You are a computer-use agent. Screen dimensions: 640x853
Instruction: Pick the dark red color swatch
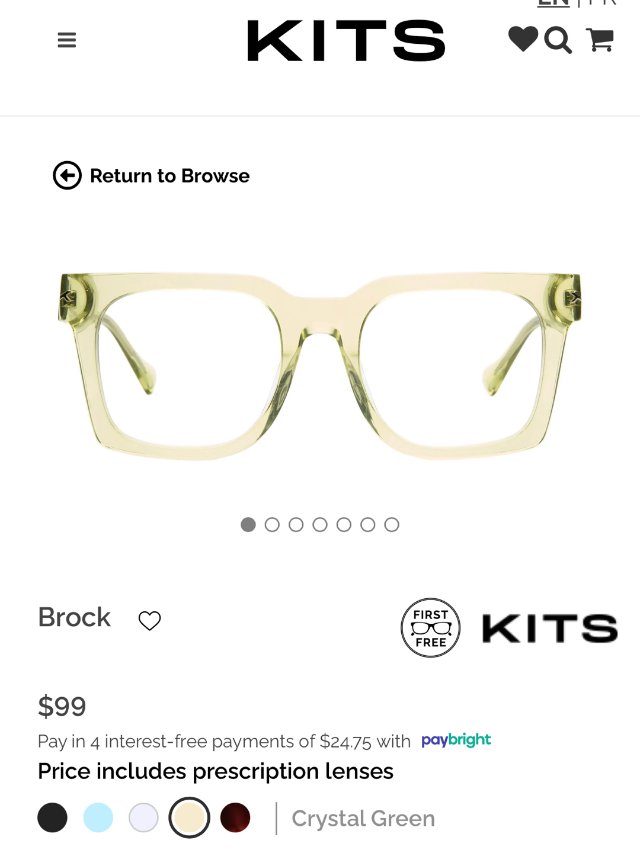tap(235, 818)
